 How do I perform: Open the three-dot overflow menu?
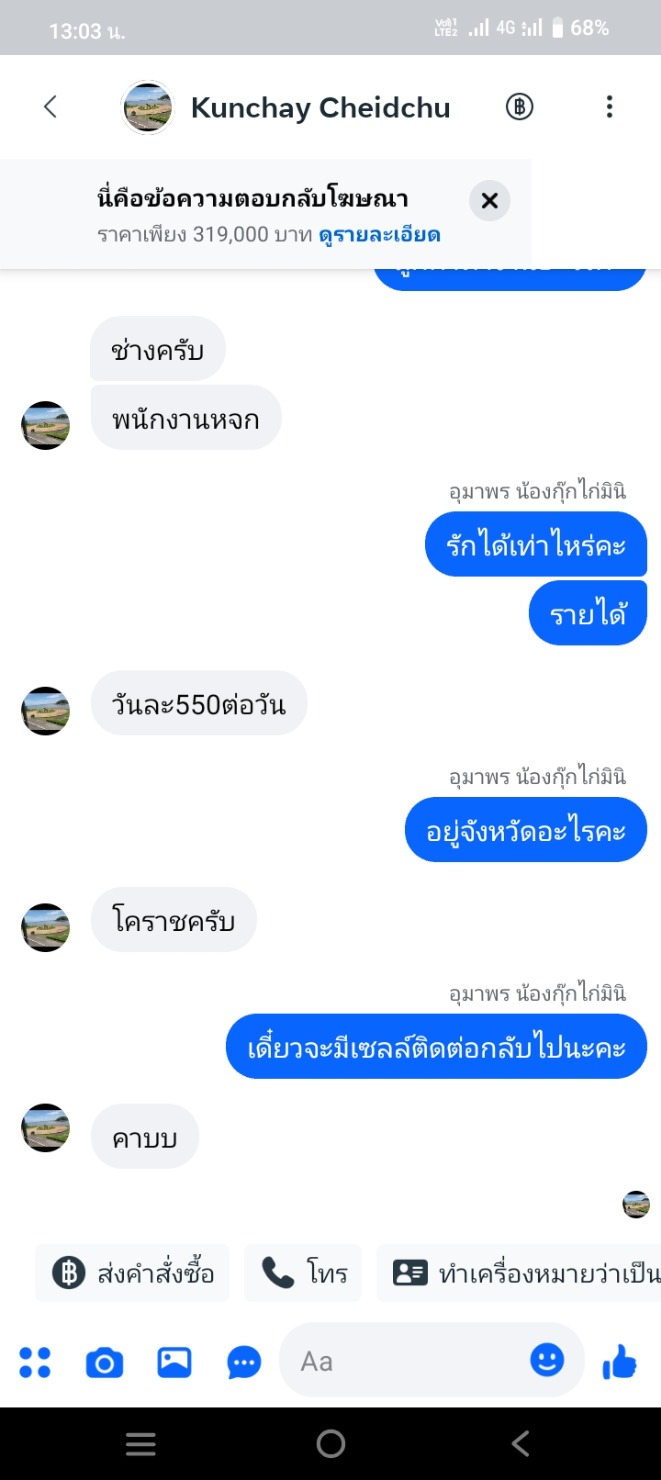coord(609,107)
